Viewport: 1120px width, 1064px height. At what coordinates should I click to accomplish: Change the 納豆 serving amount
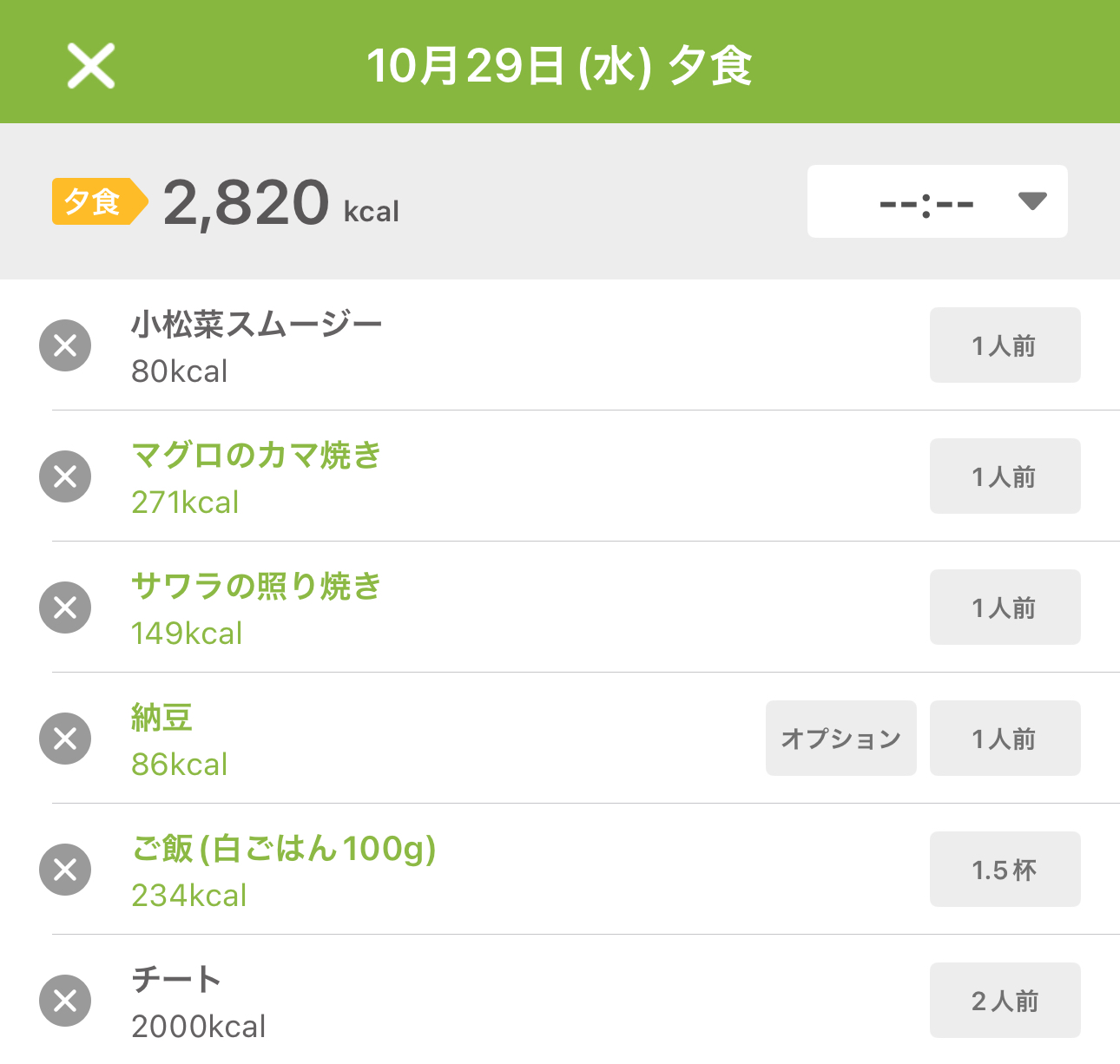click(1005, 739)
